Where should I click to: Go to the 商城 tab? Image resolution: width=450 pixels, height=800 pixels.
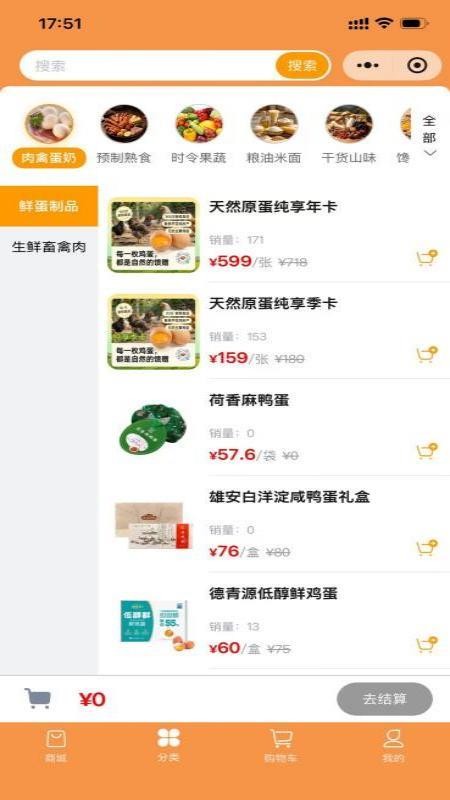click(x=56, y=746)
